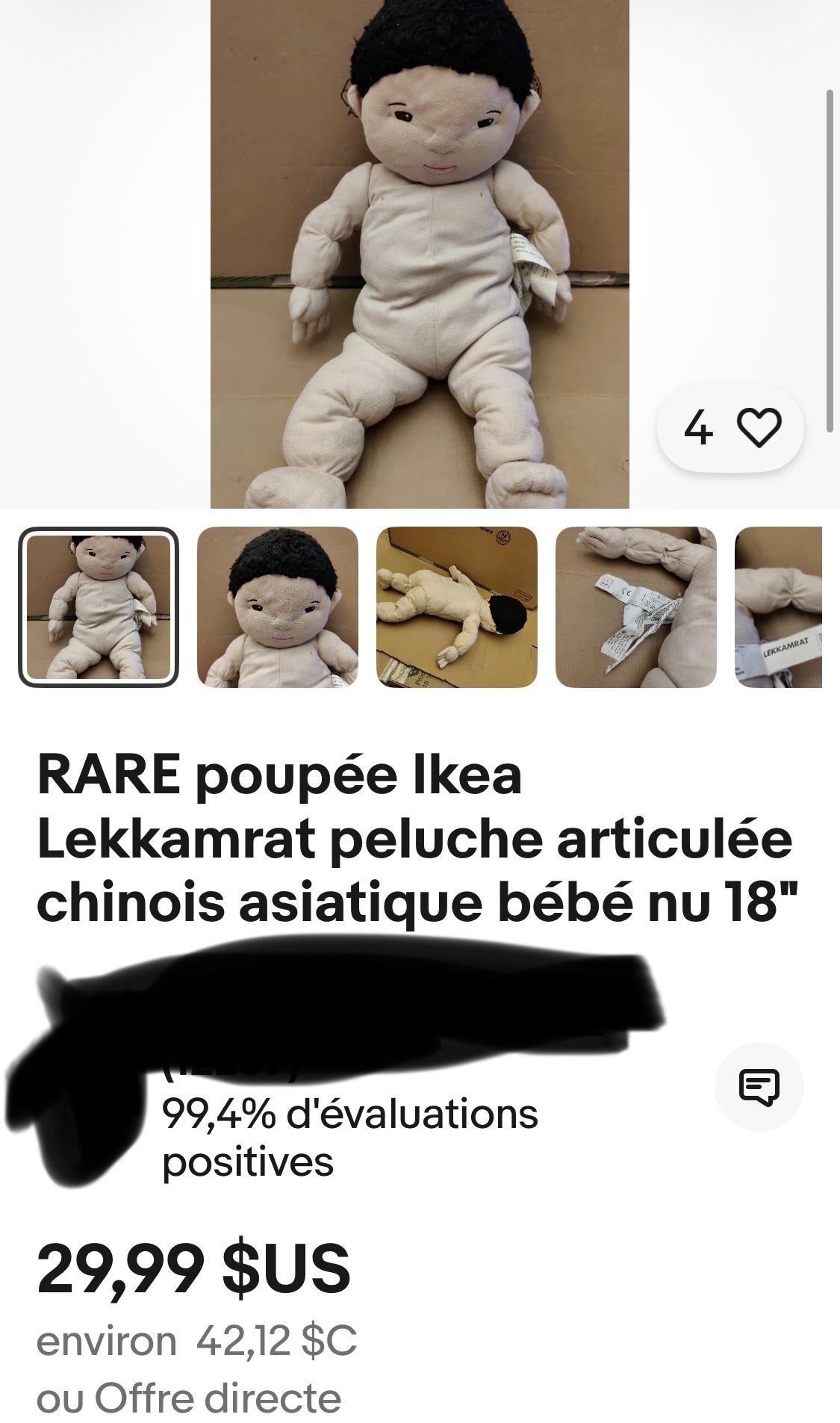Click the watch count number 4

click(x=700, y=428)
